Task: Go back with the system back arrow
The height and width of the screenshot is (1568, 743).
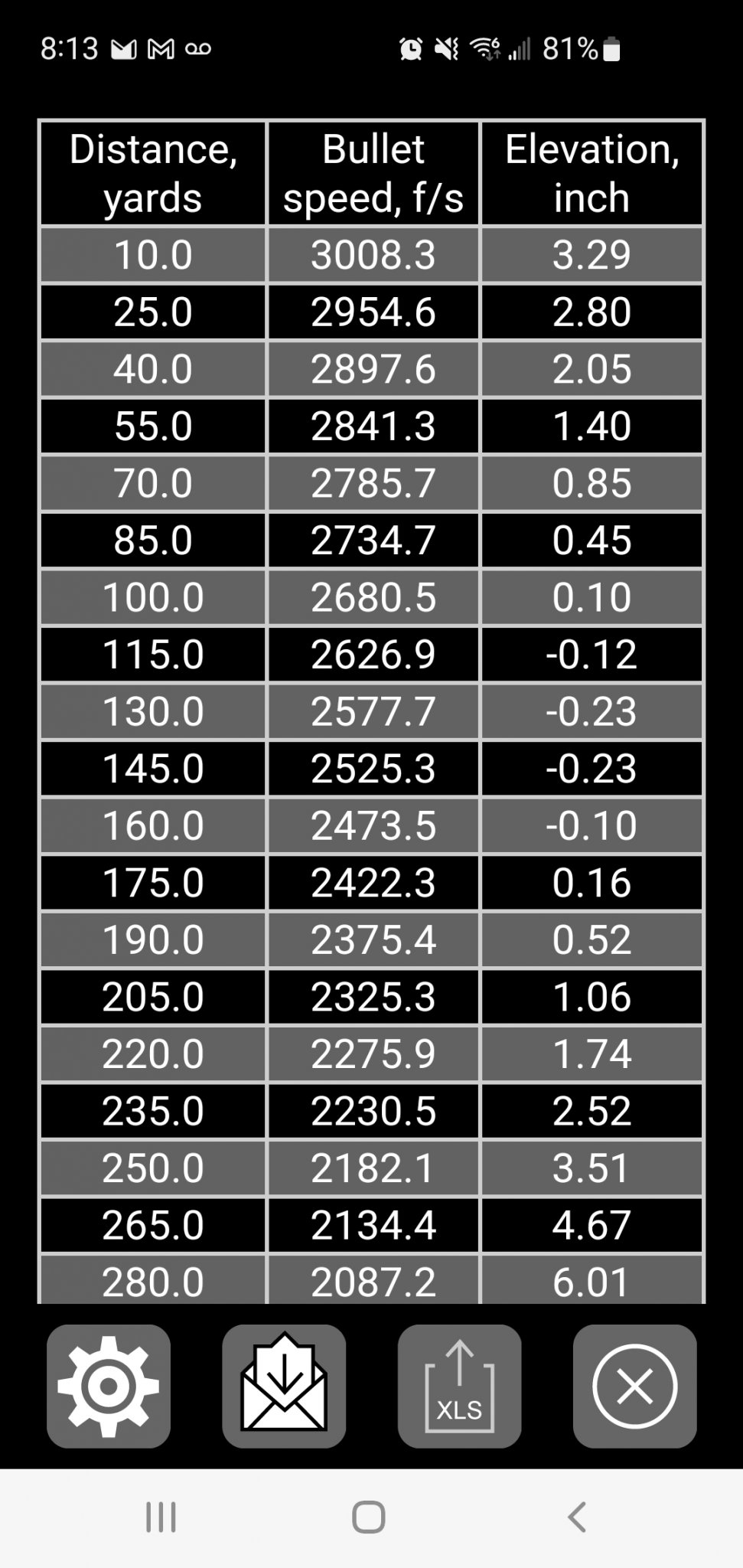Action: point(576,1517)
